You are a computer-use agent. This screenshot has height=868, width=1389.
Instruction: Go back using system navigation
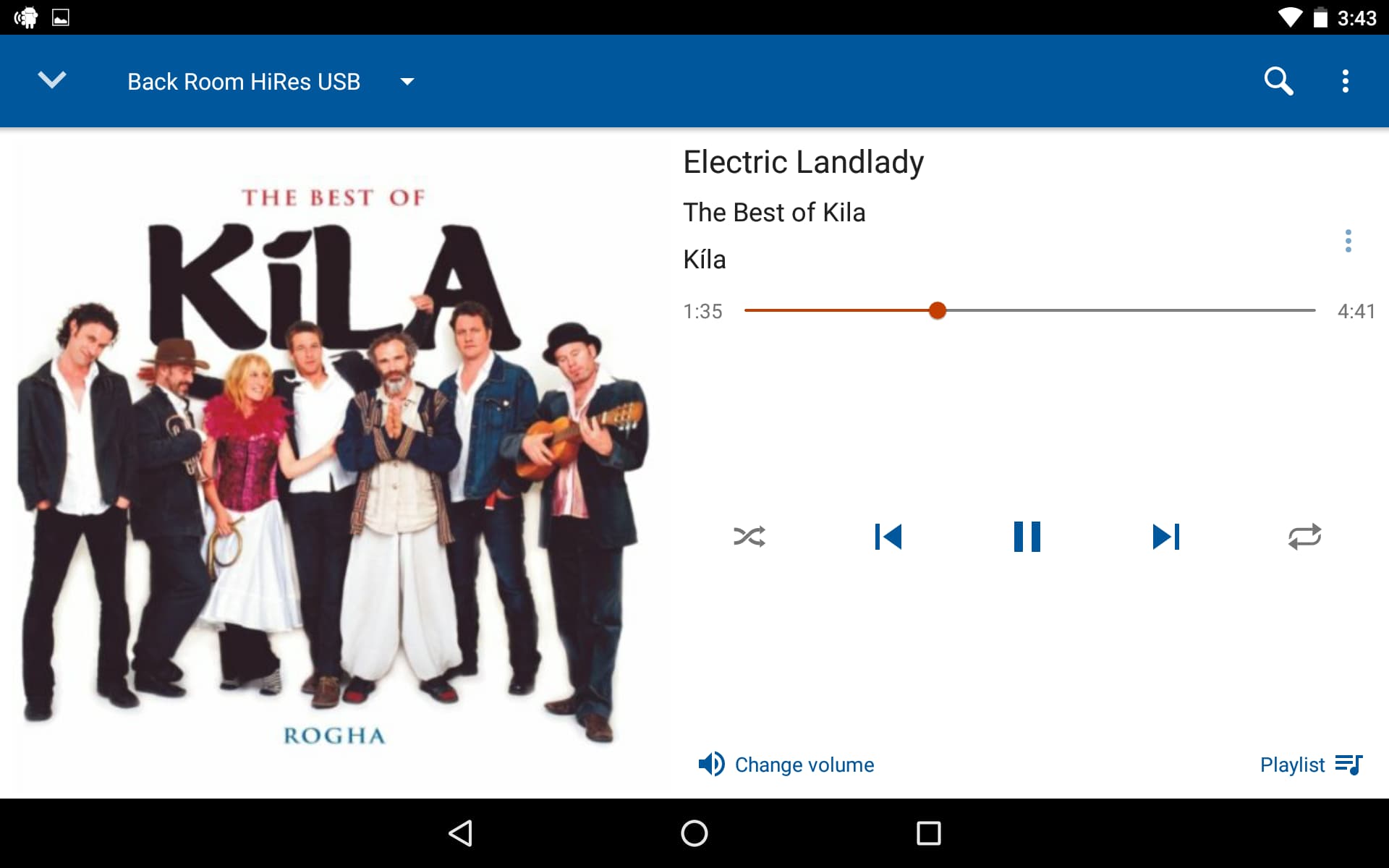tap(461, 833)
